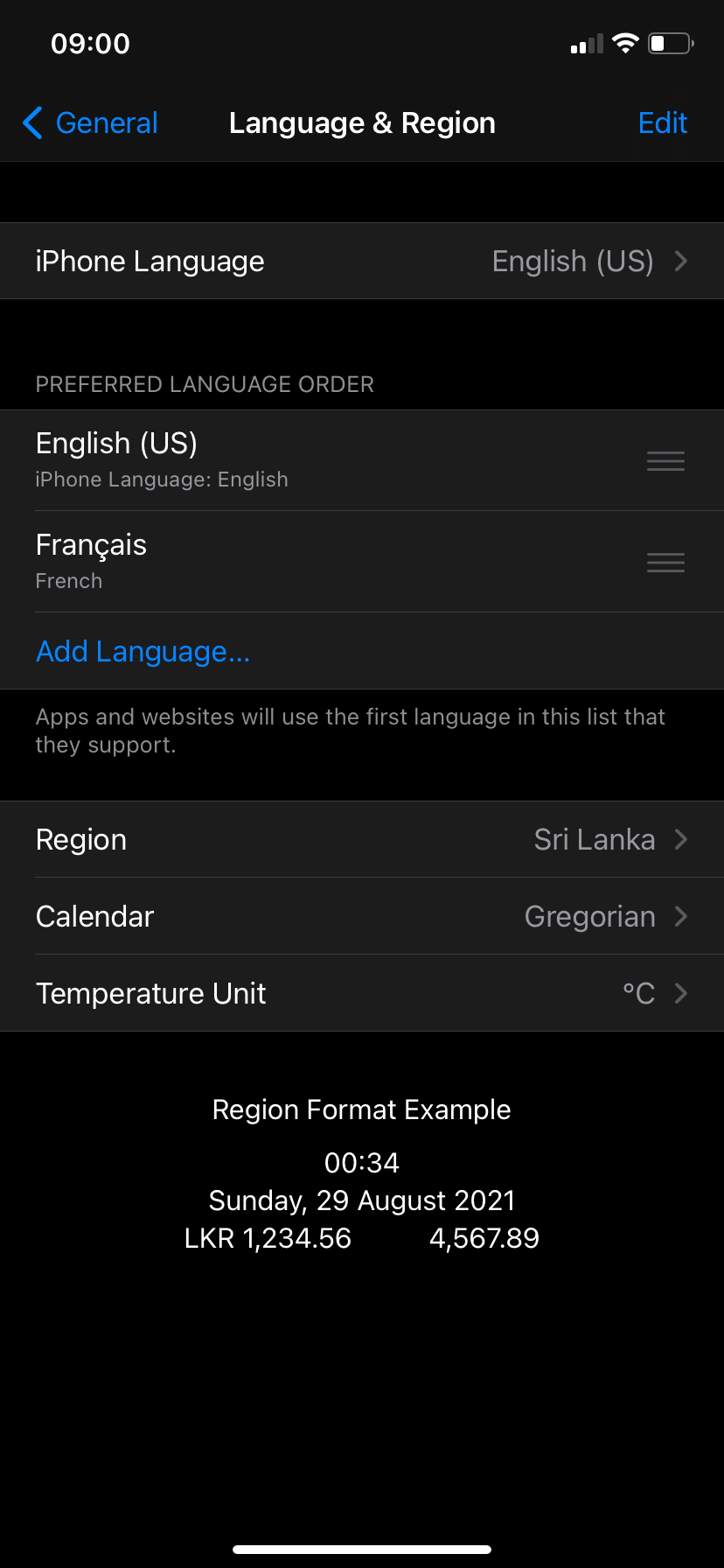Open the Region picker showing Sri Lanka
The image size is (724, 1568).
coord(362,839)
